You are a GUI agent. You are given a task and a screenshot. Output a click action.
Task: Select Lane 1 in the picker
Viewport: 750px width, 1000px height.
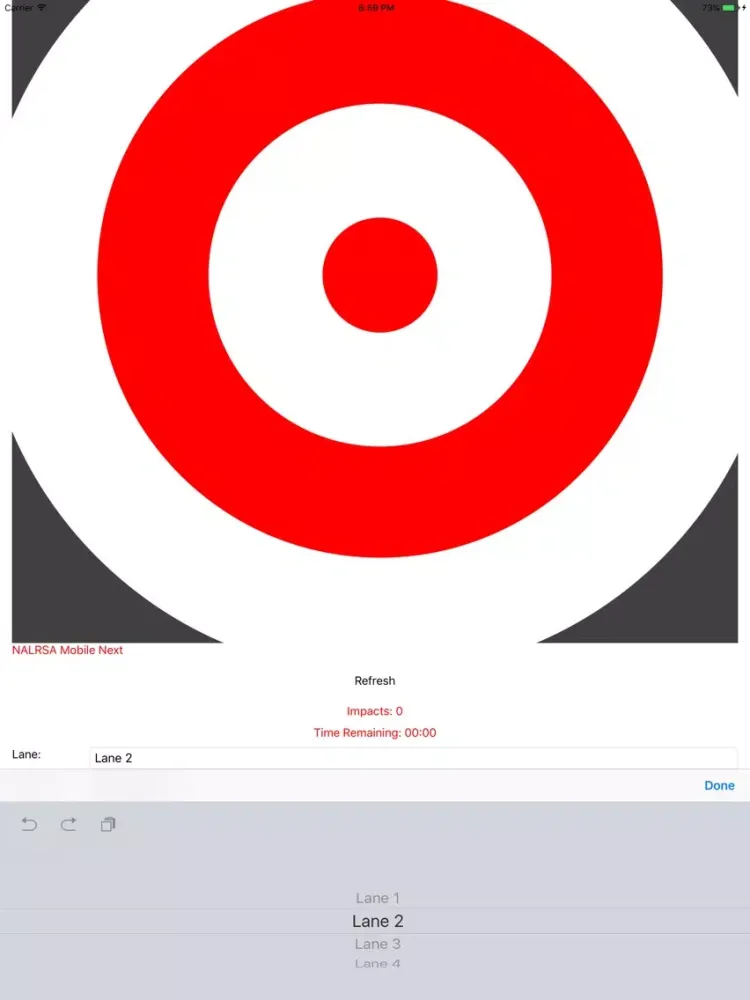click(x=377, y=898)
